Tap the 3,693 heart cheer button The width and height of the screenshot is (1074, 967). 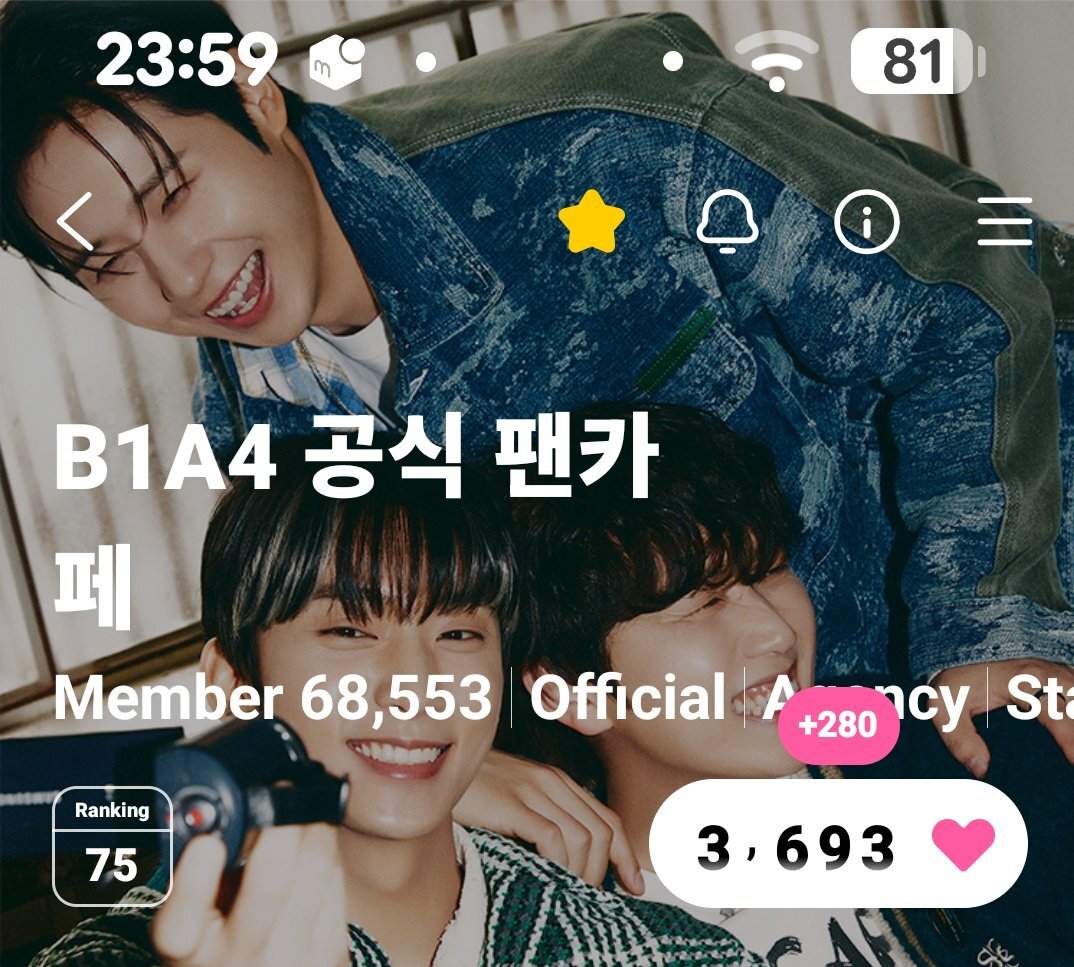coord(838,845)
